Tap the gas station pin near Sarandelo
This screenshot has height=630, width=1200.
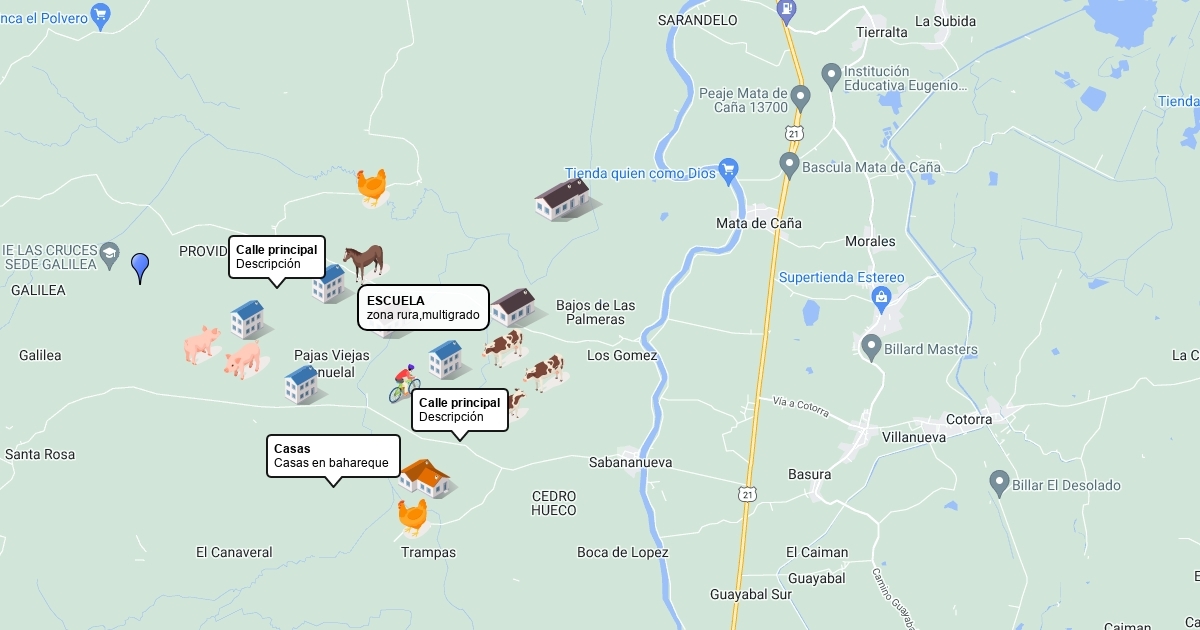787,11
